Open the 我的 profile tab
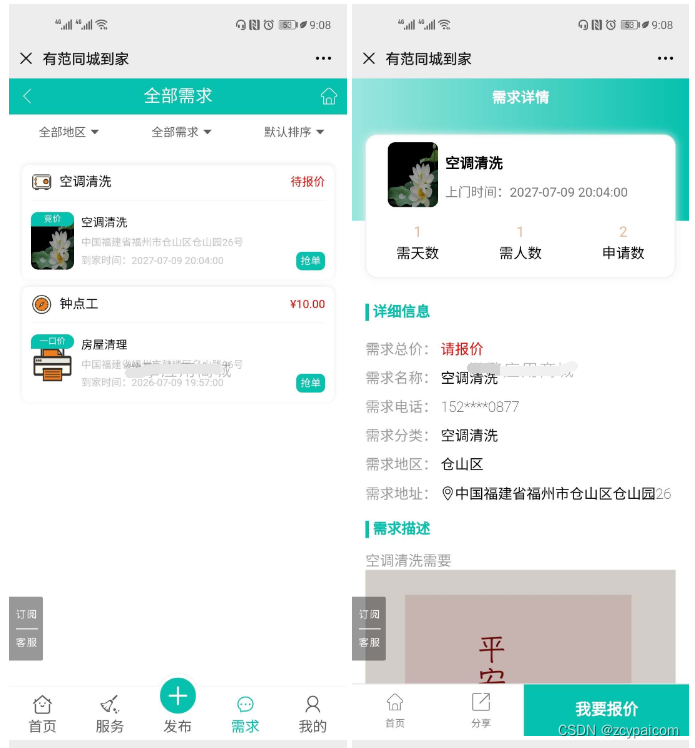The image size is (695, 748). pos(313,713)
